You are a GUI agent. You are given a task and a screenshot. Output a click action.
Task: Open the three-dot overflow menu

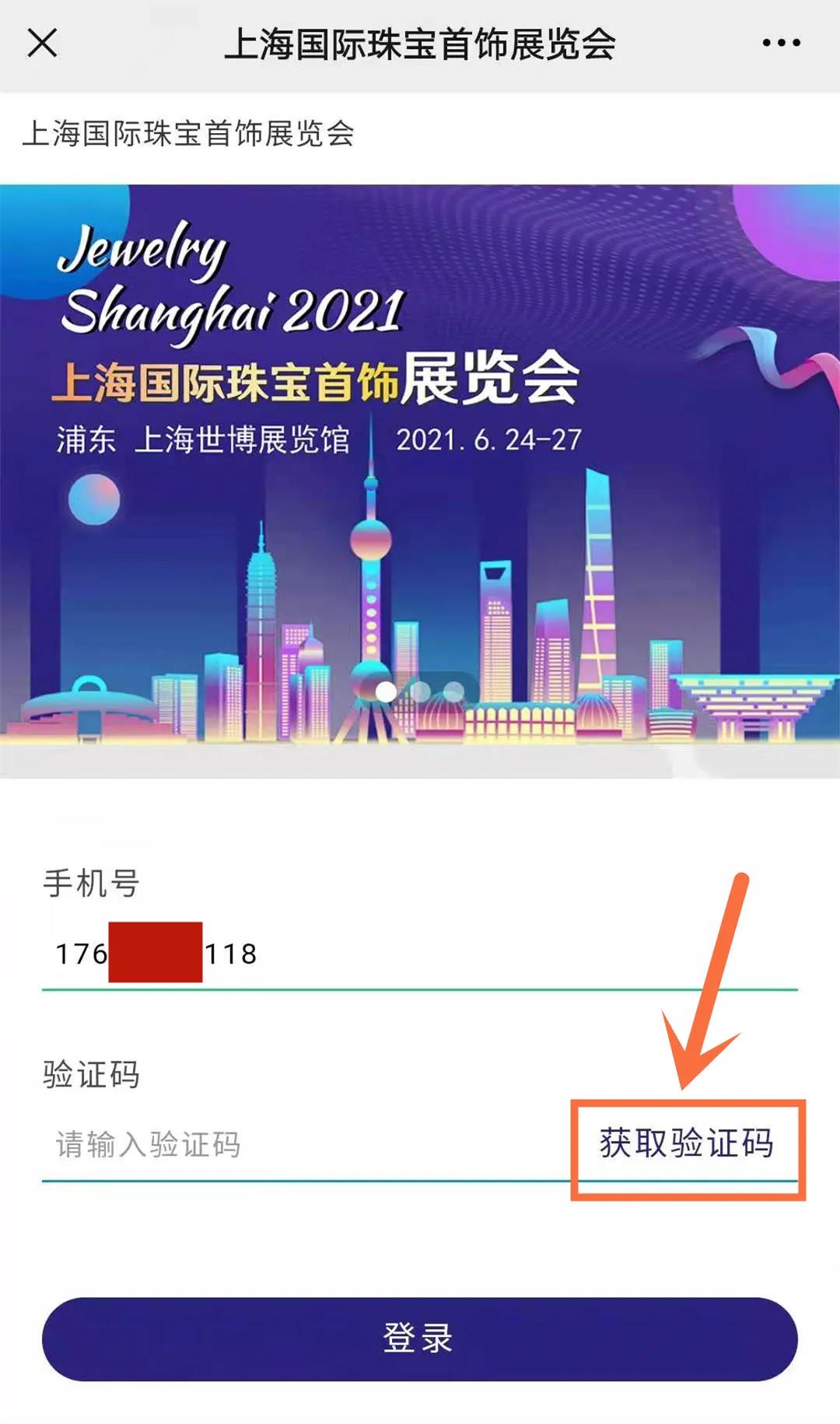click(781, 43)
